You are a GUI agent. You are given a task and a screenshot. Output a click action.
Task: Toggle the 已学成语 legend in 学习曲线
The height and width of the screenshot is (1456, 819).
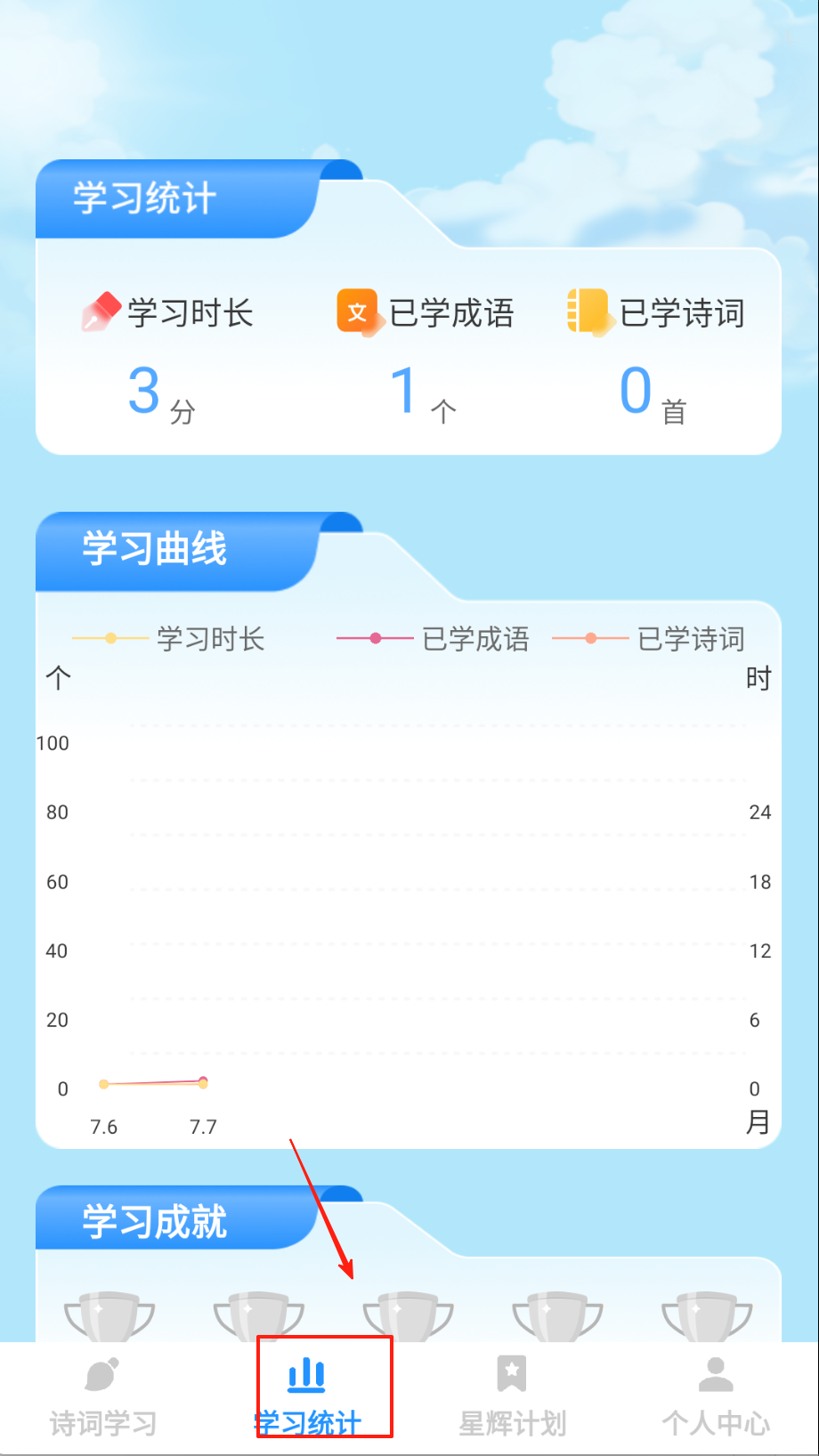tap(434, 638)
